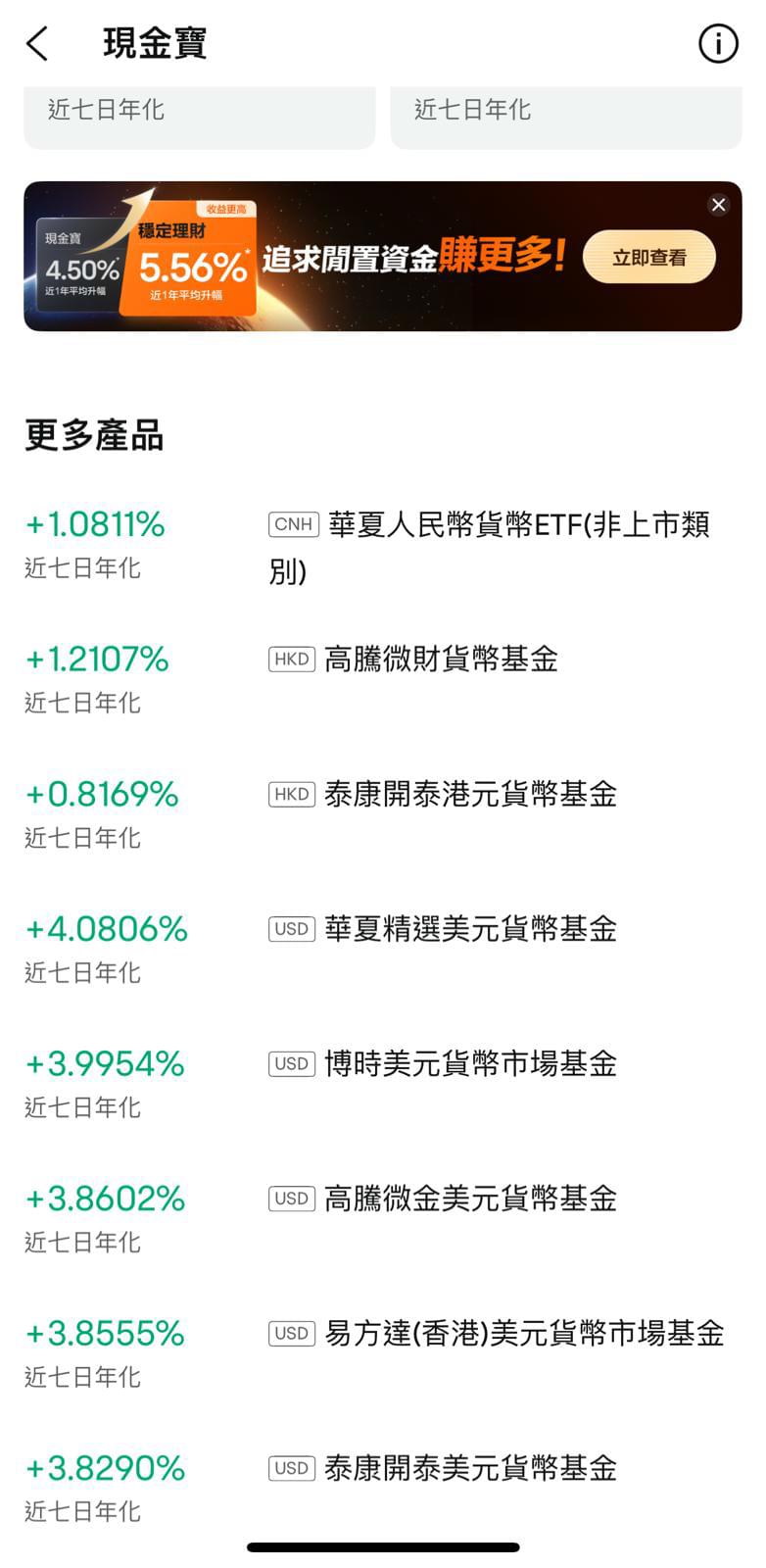
Task: View 華夏精選美元貨幣基金 details
Action: click(383, 950)
